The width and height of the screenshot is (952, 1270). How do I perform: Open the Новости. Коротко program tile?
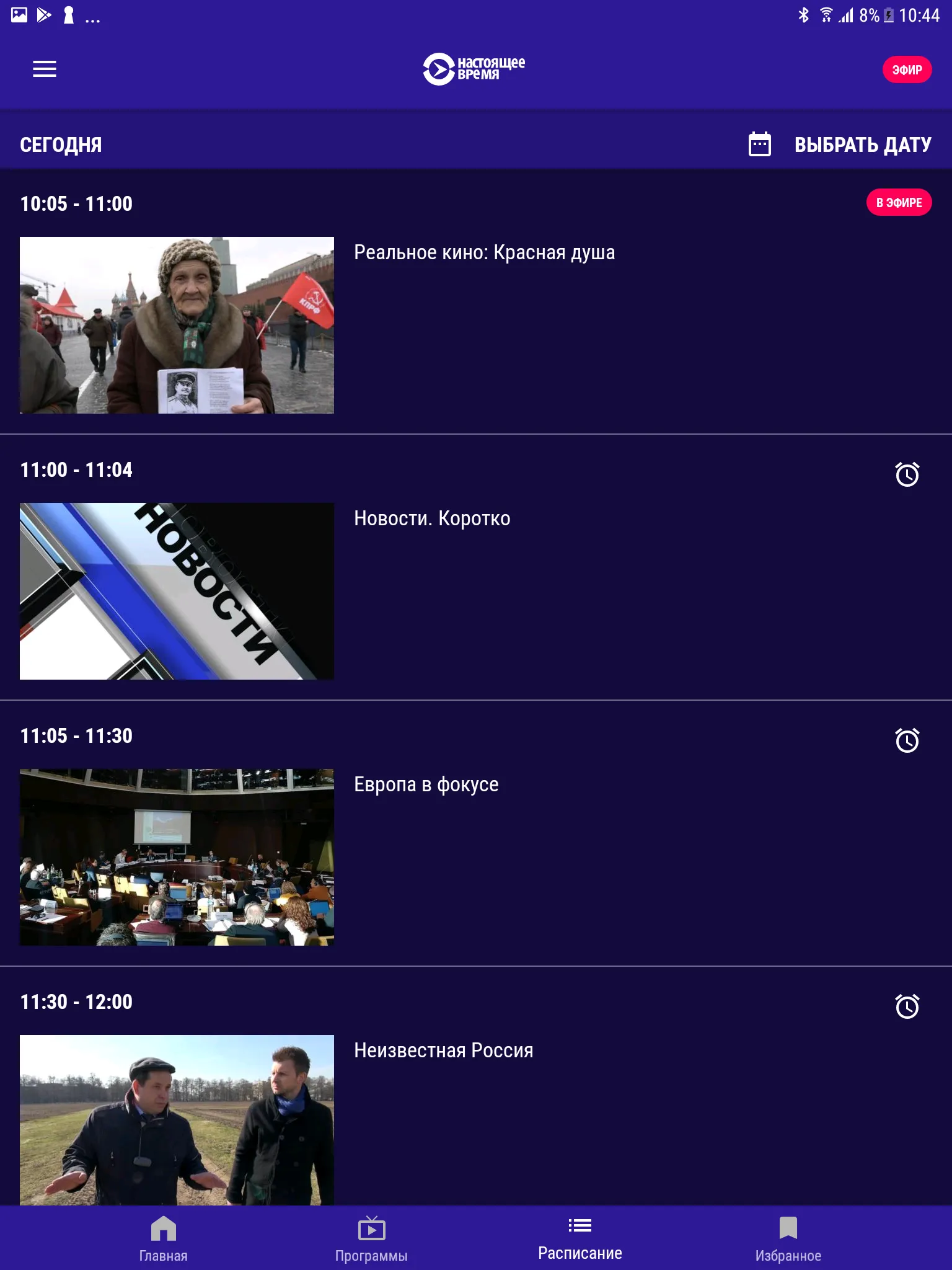177,591
